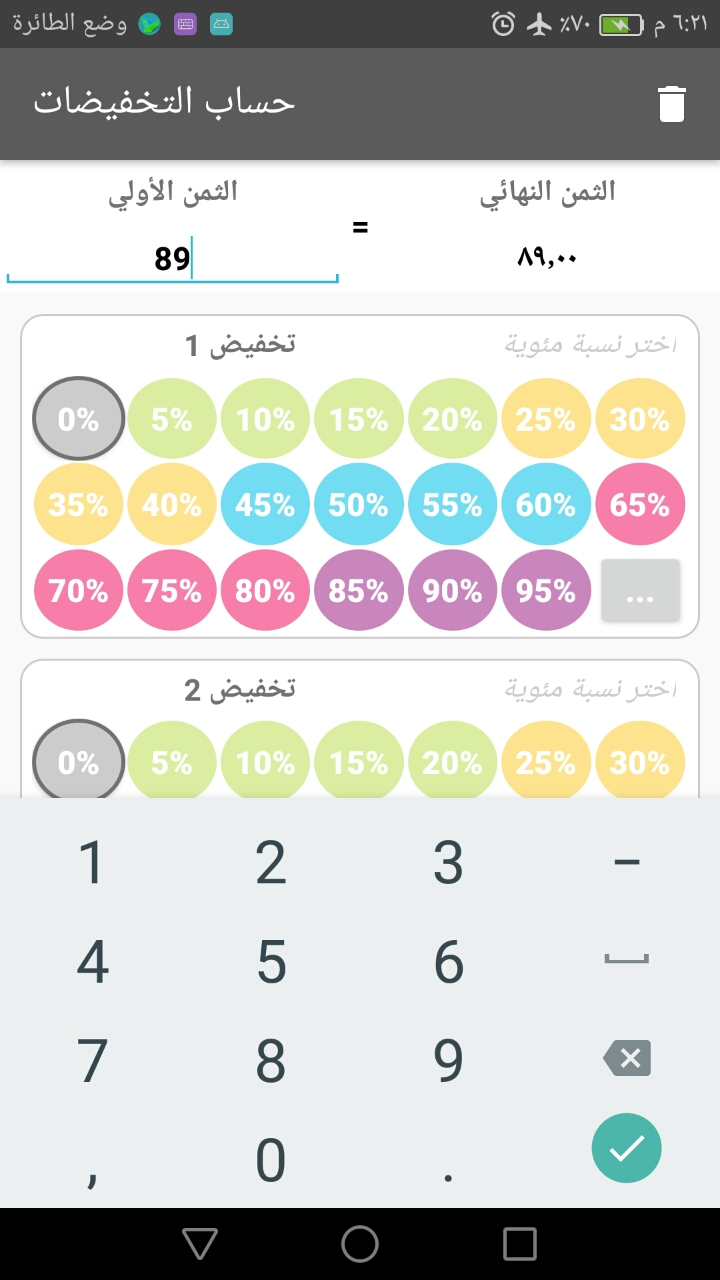Type digit 5 on the keypad
The image size is (720, 1280).
tap(271, 962)
